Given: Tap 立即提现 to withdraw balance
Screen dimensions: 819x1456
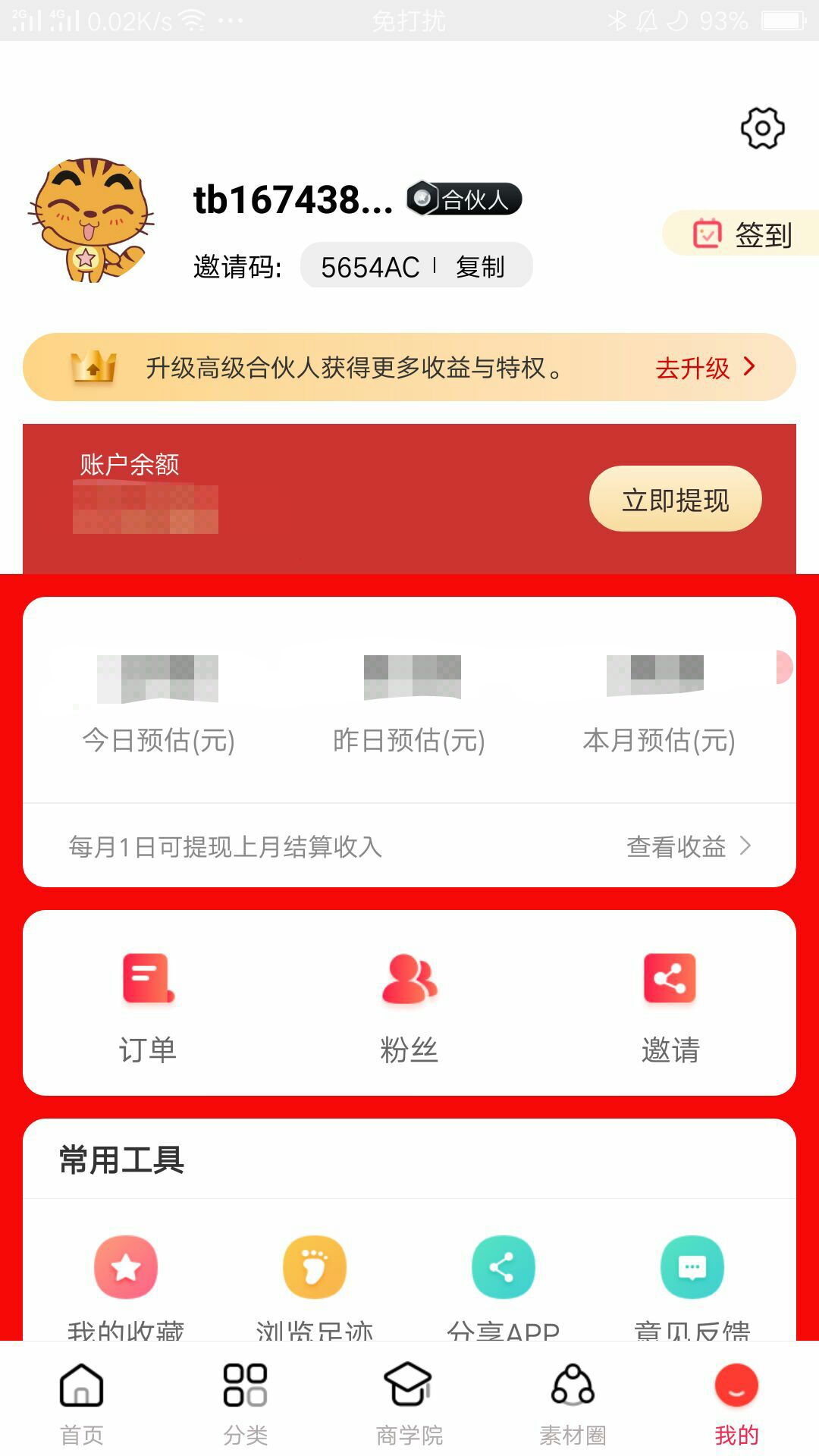Looking at the screenshot, I should 675,500.
